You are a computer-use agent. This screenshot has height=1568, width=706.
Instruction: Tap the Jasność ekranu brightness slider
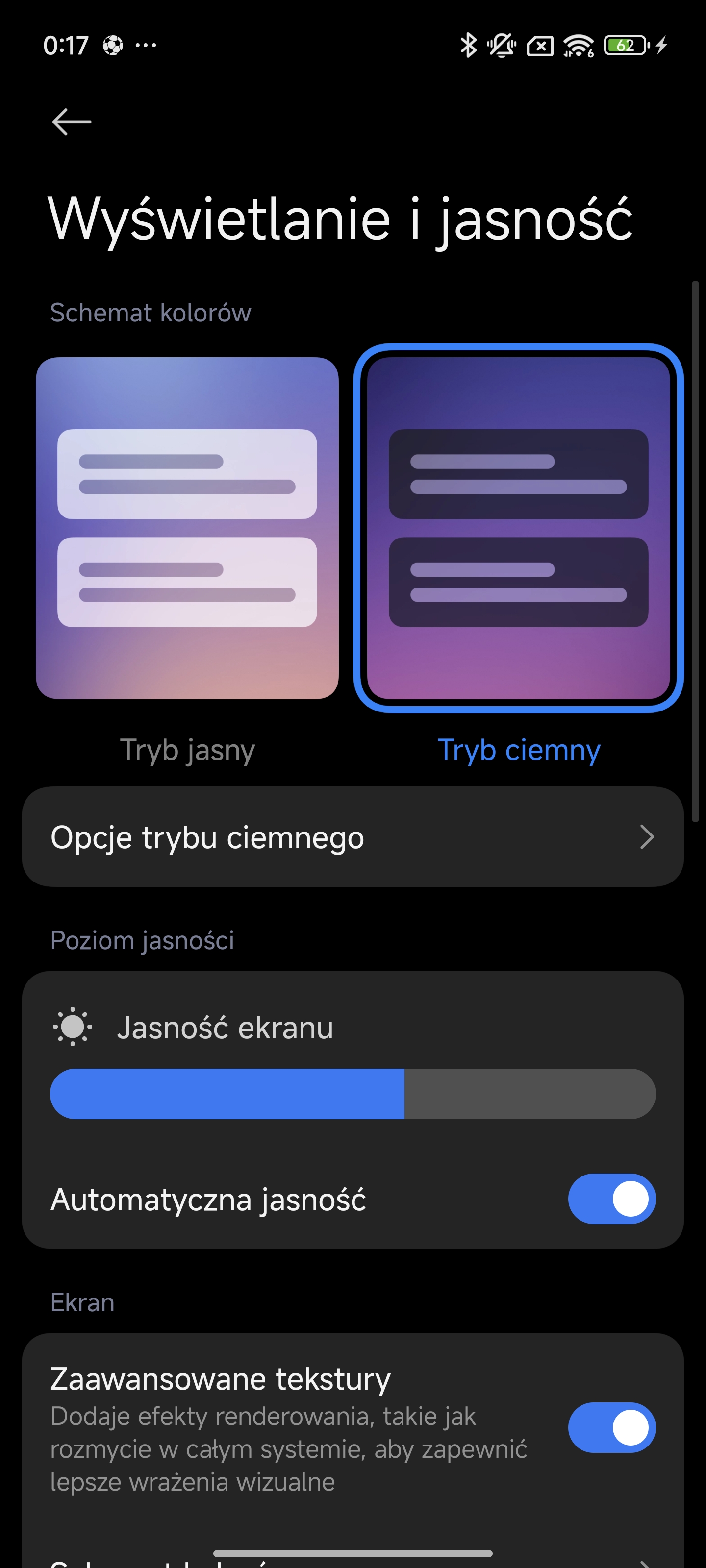pyautogui.click(x=353, y=1094)
